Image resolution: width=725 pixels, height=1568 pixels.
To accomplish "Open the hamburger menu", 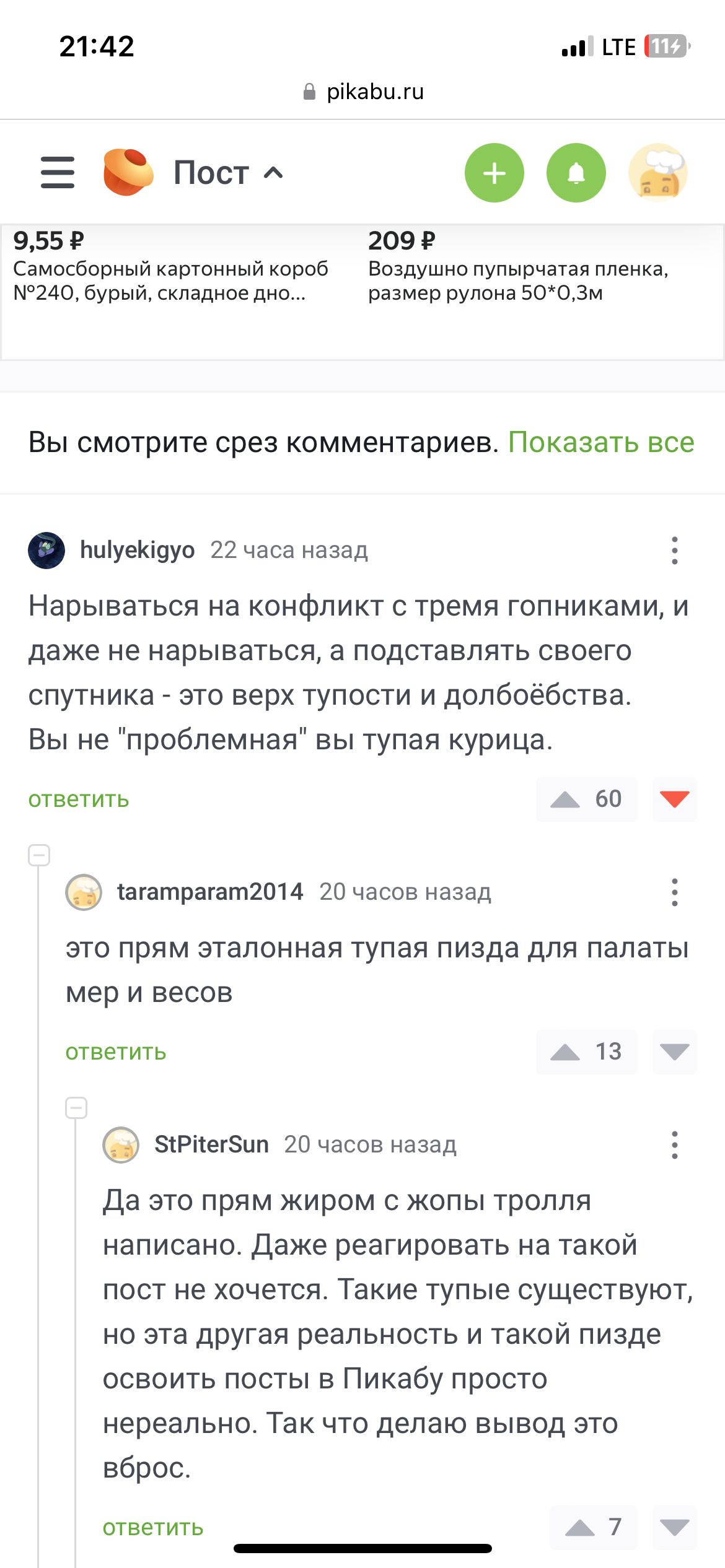I will tap(58, 173).
